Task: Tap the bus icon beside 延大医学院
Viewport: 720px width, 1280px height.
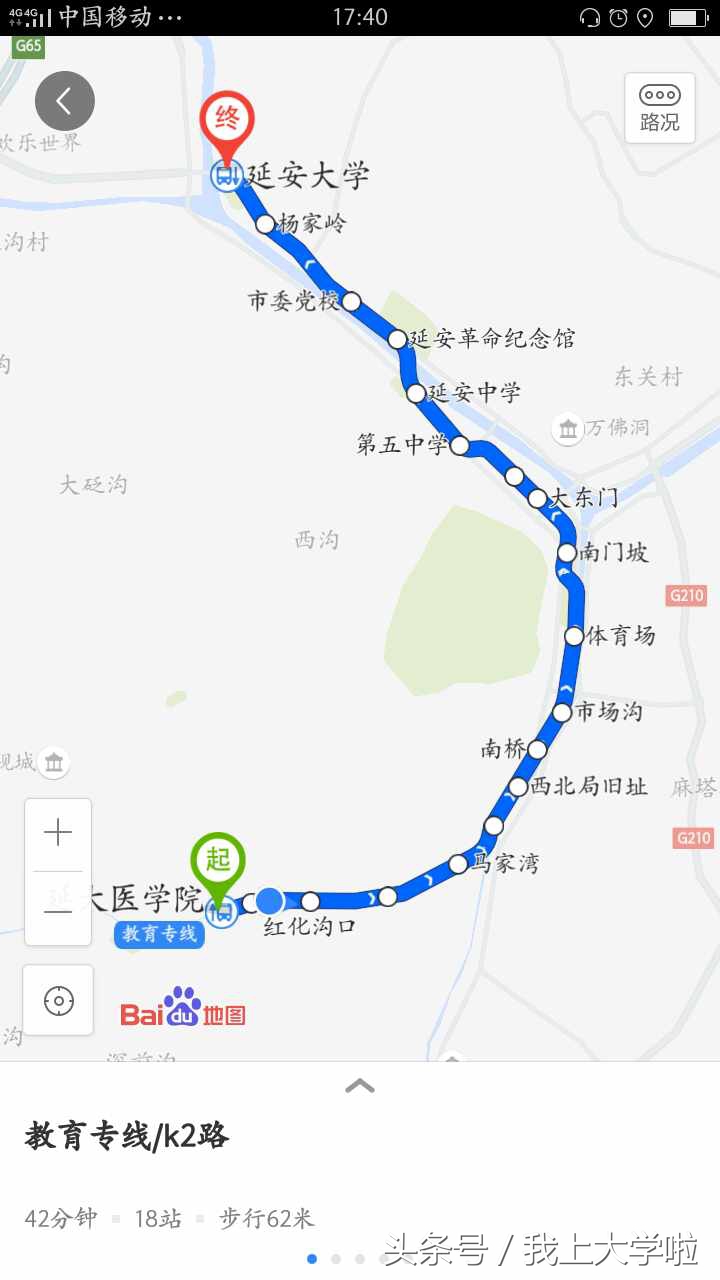Action: click(x=222, y=913)
